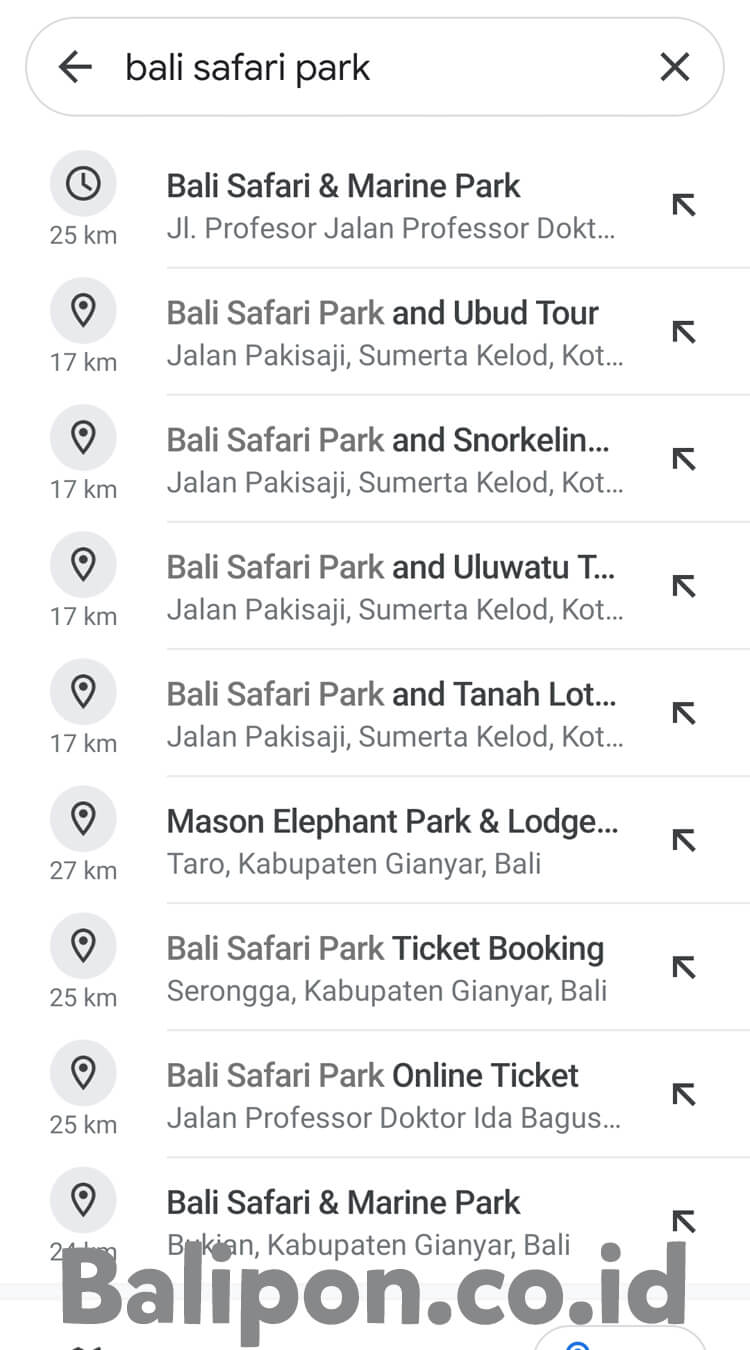The height and width of the screenshot is (1350, 750).
Task: Select Bali Safari Park and Tanah Lot
Action: click(x=390, y=713)
